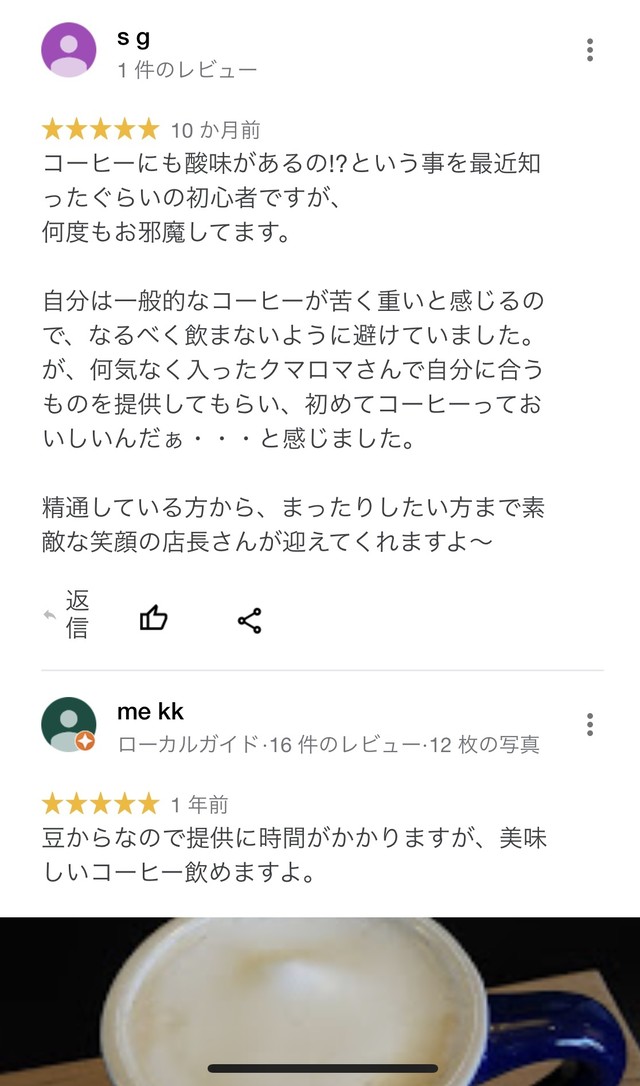
Task: Open overflow menu on me kk's review
Action: click(590, 724)
